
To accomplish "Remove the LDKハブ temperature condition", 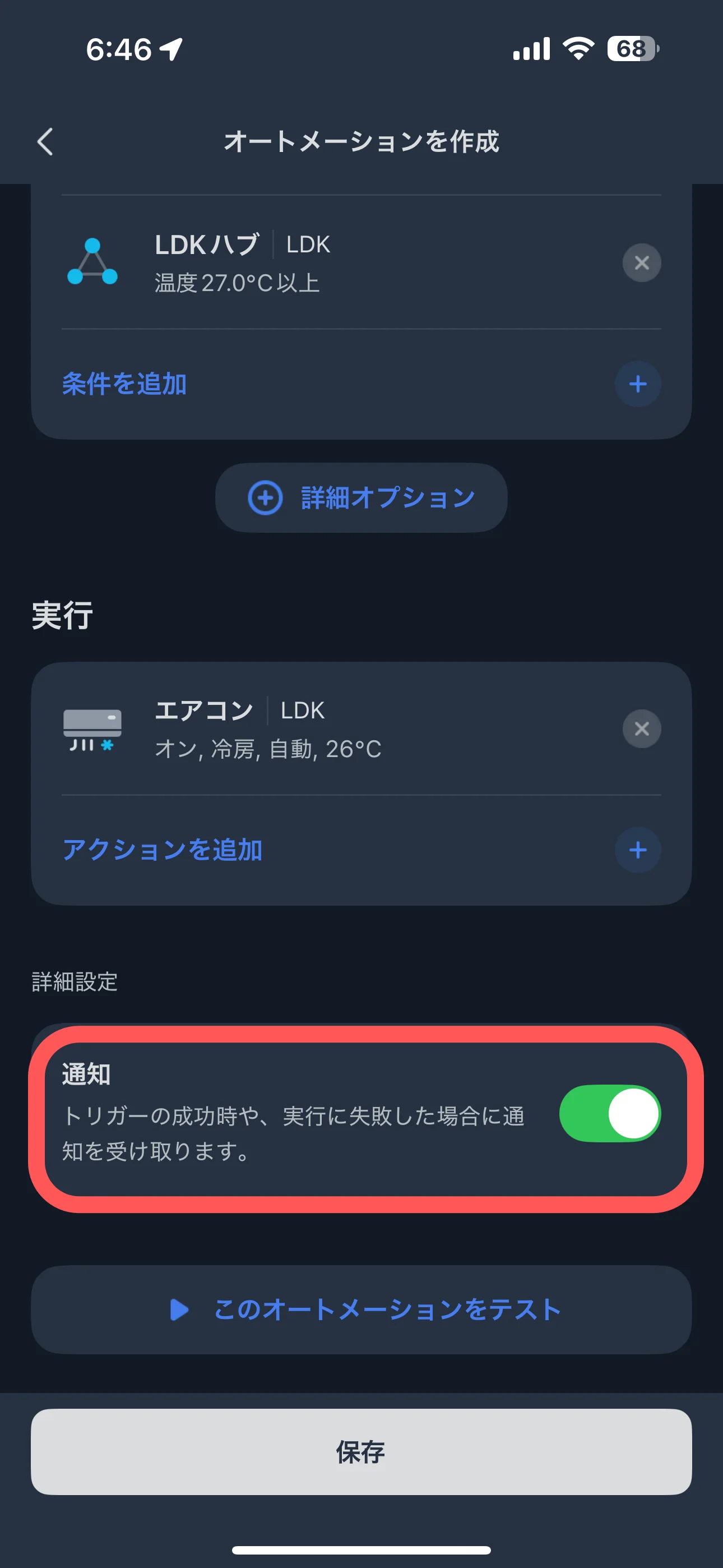I will tap(641, 263).
